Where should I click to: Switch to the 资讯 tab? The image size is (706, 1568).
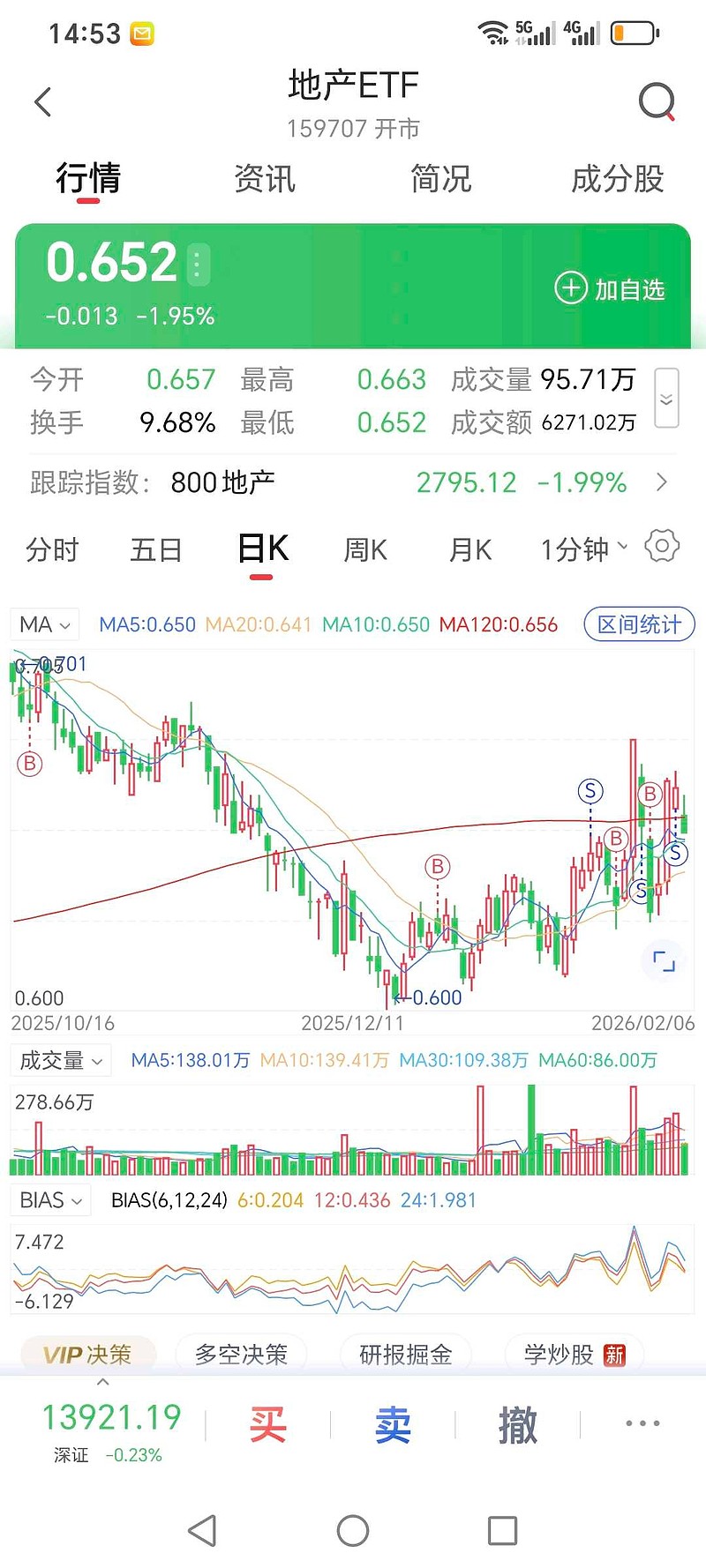click(x=265, y=178)
